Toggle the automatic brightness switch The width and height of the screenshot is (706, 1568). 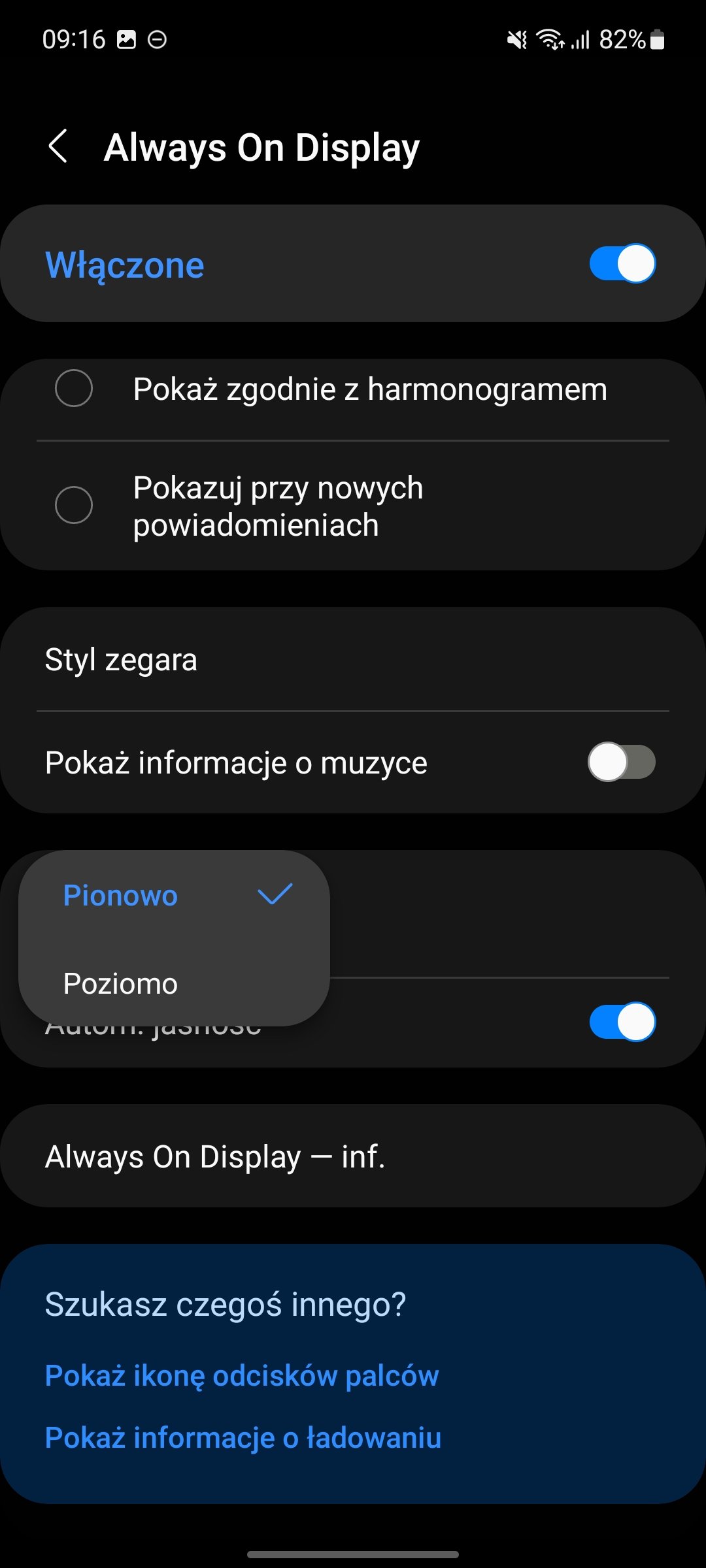click(x=622, y=1022)
